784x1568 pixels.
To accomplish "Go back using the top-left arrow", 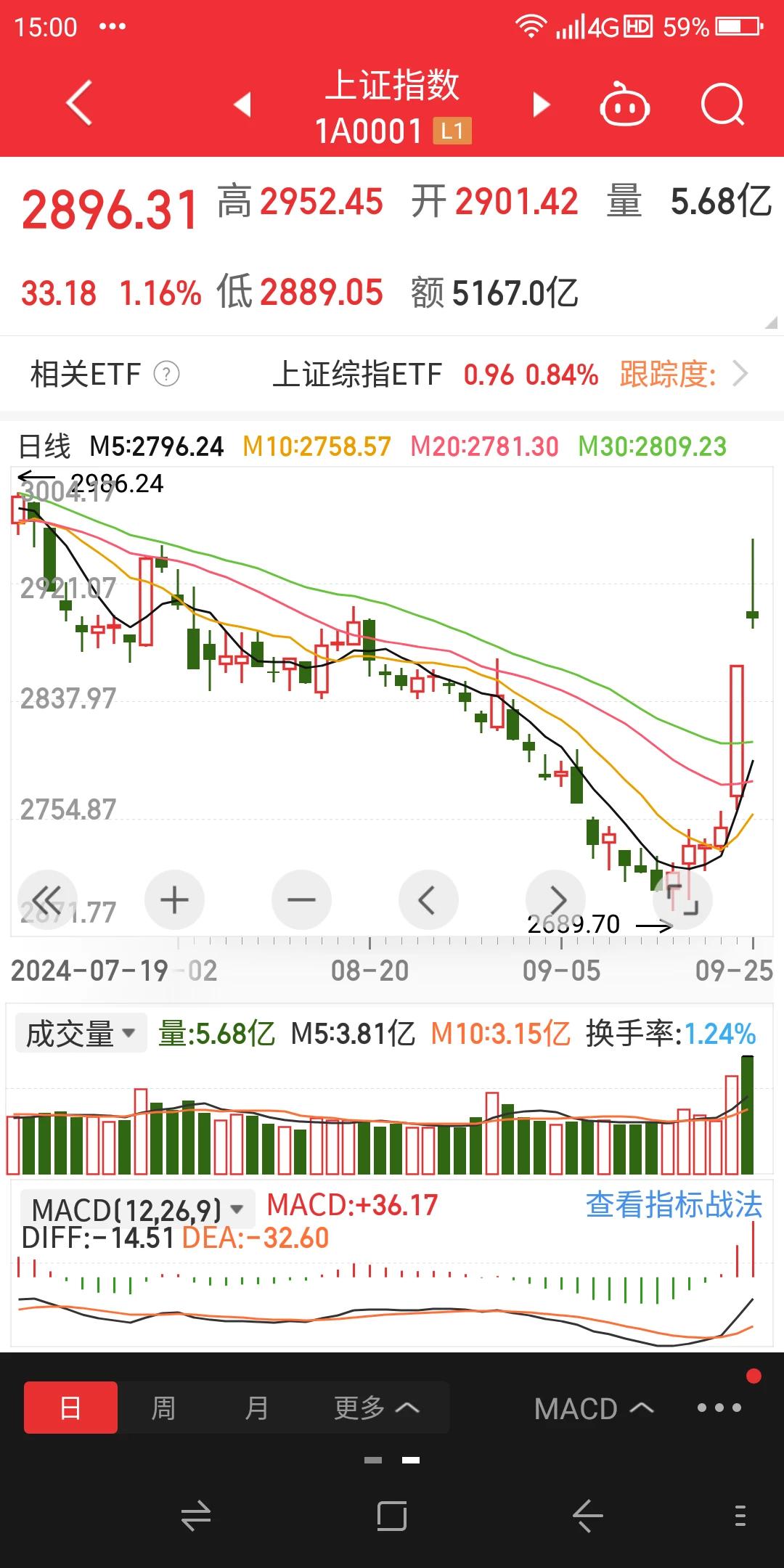I will coord(79,104).
